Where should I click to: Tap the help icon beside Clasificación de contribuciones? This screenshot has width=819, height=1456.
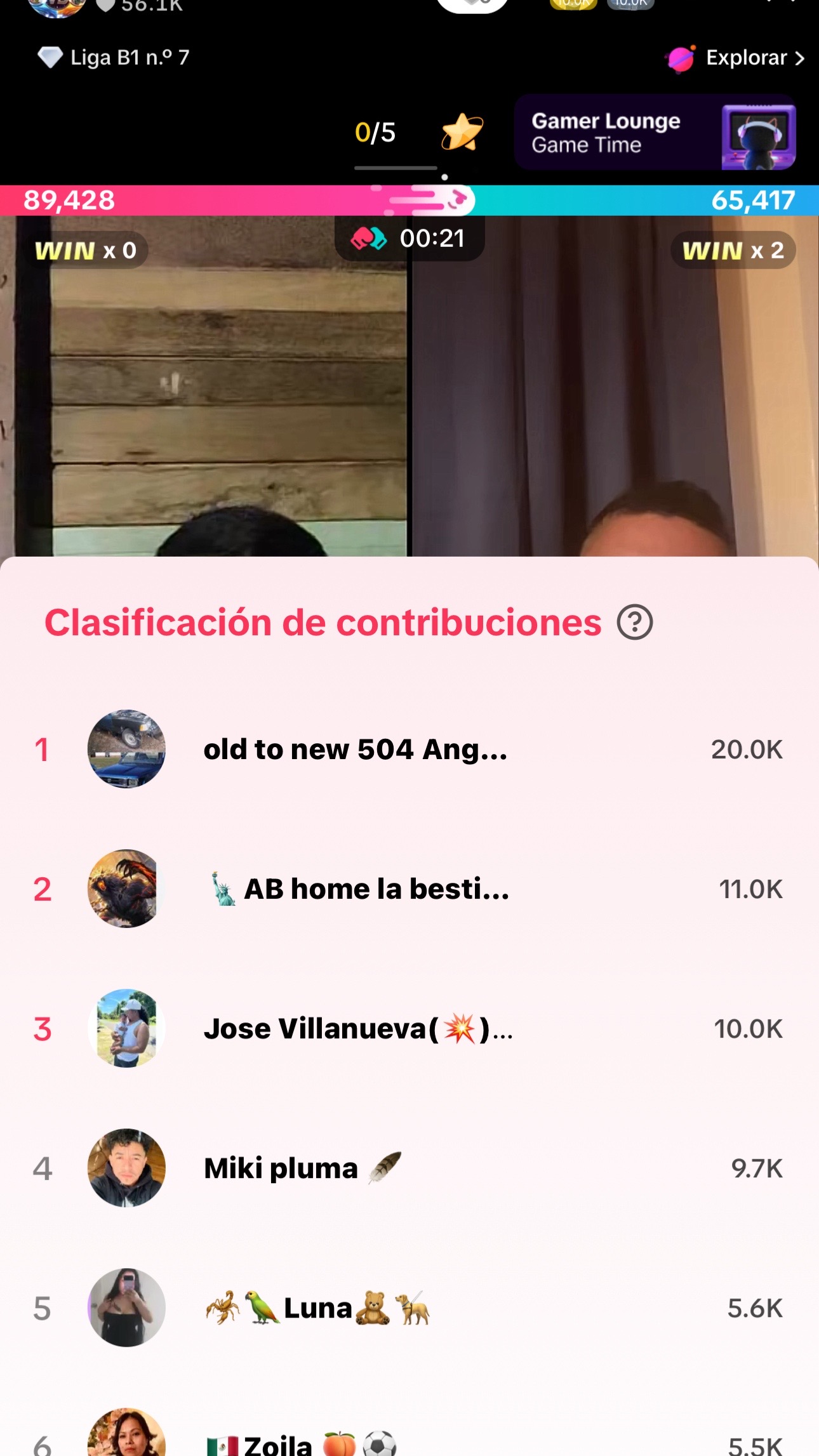pyautogui.click(x=634, y=623)
